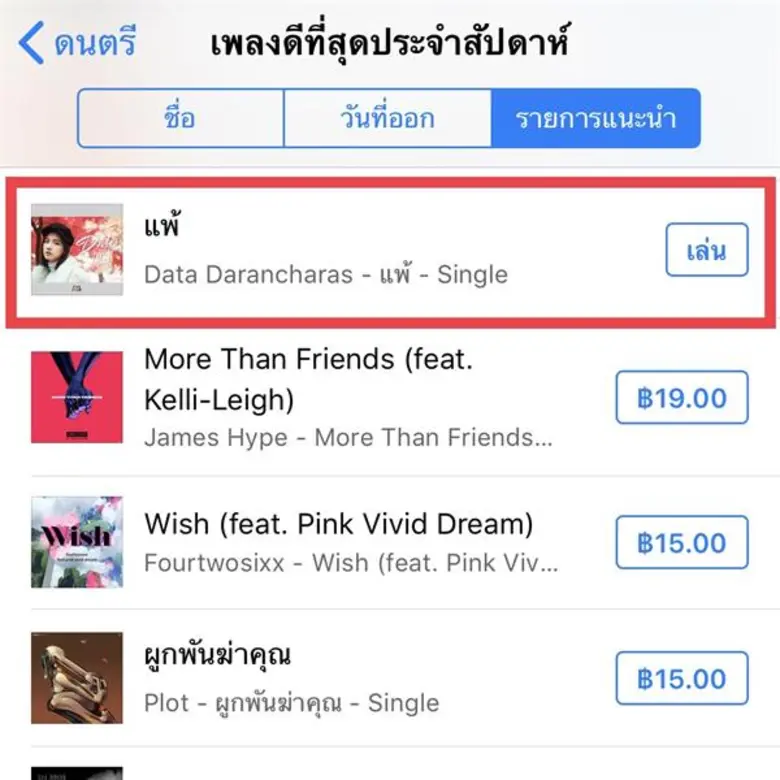
Task: Buy More Than Friends for ฿19.00
Action: (681, 398)
